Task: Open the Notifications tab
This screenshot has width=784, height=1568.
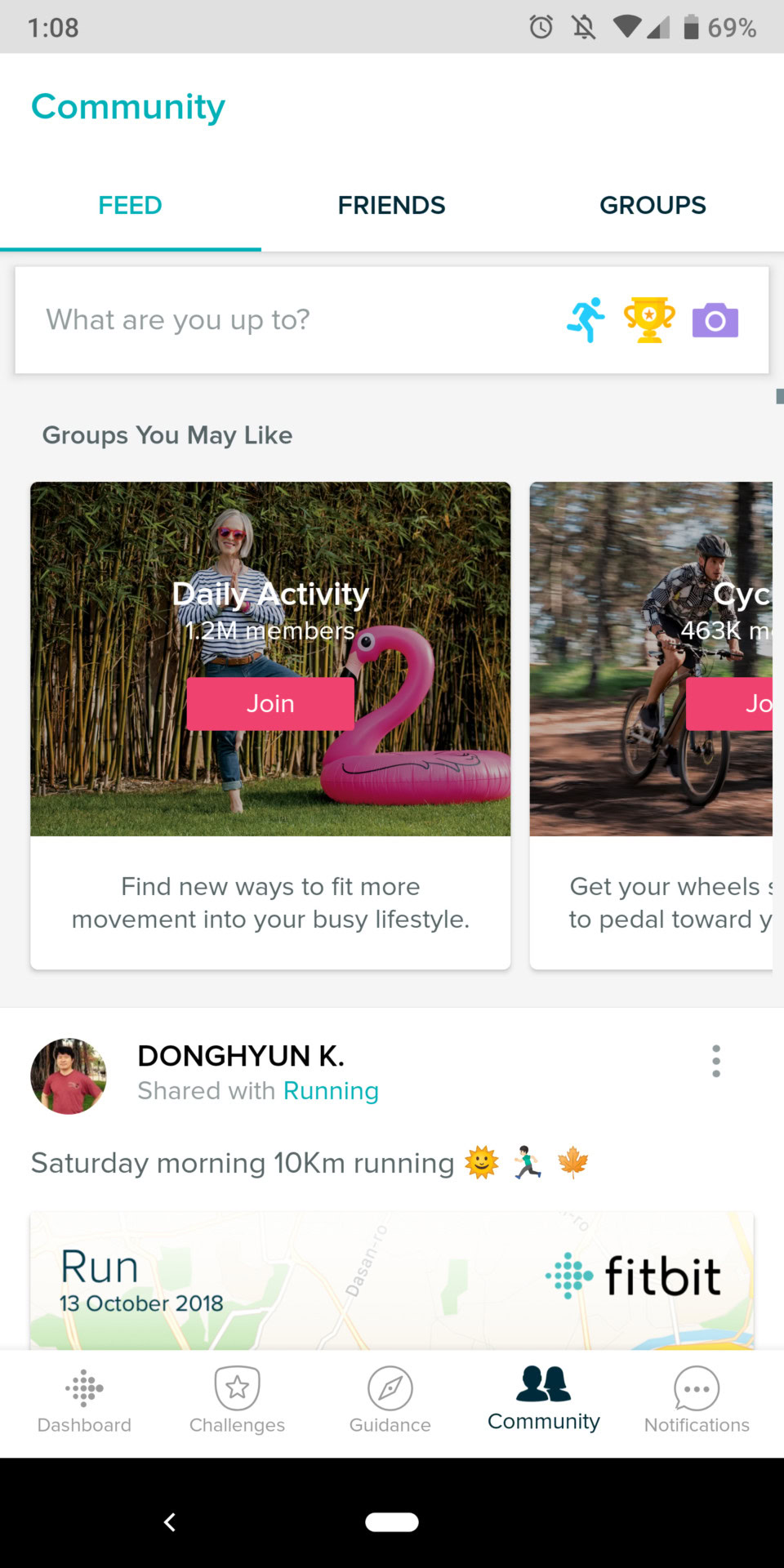Action: pos(697,1400)
